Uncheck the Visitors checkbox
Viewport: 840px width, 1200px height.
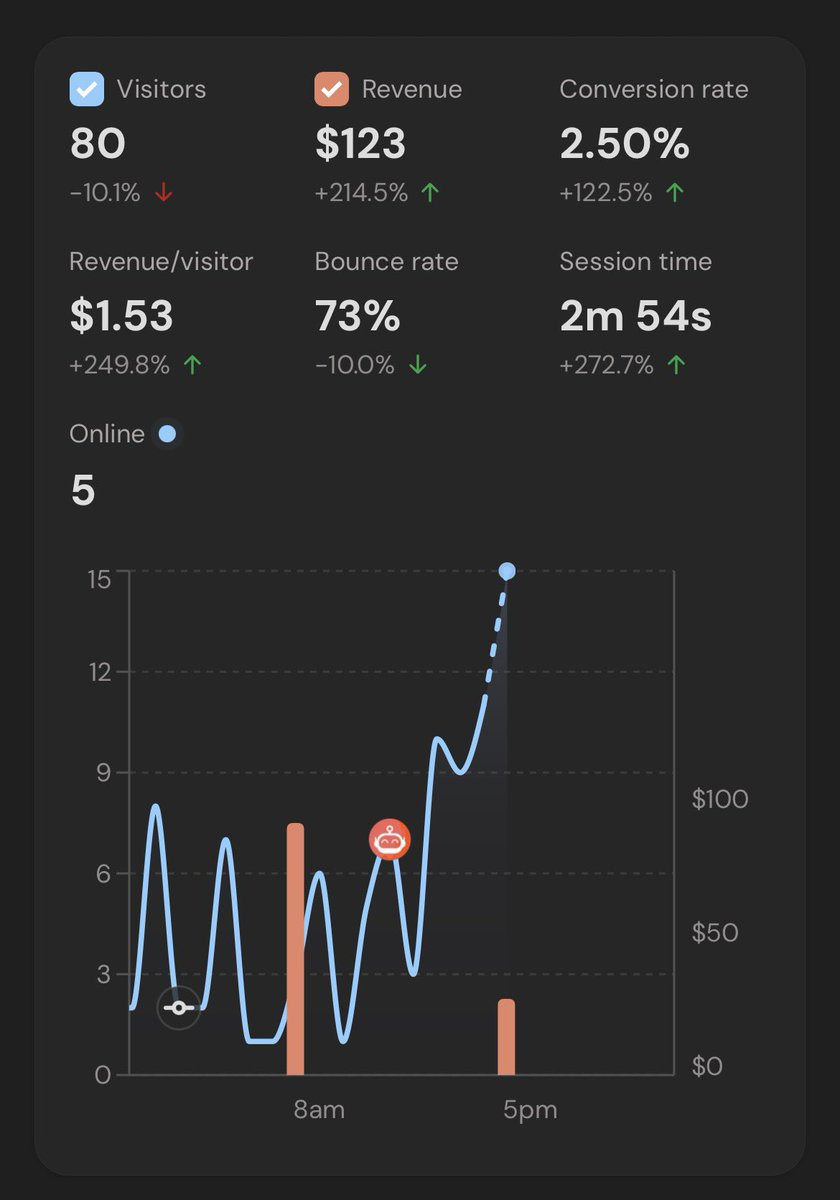(x=87, y=89)
